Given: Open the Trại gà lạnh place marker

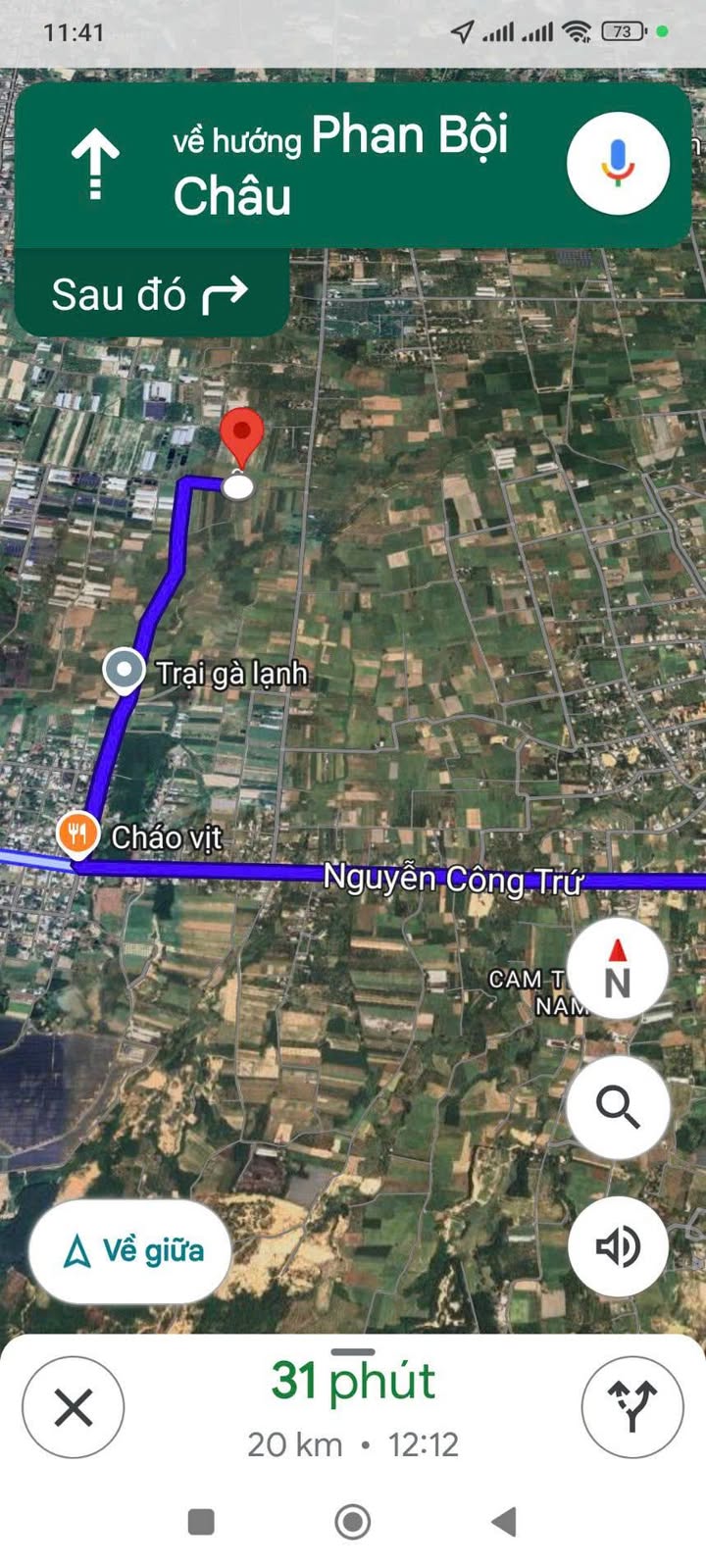Looking at the screenshot, I should [x=125, y=672].
